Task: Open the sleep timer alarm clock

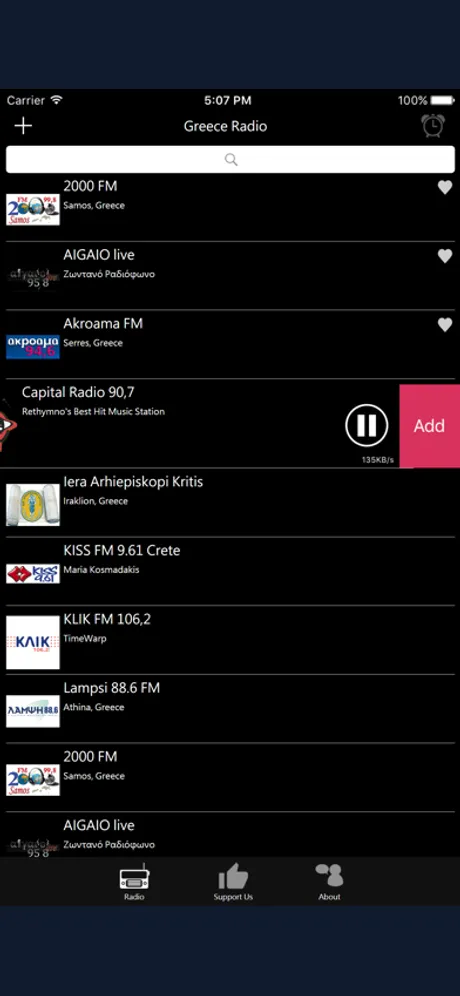Action: 433,125
